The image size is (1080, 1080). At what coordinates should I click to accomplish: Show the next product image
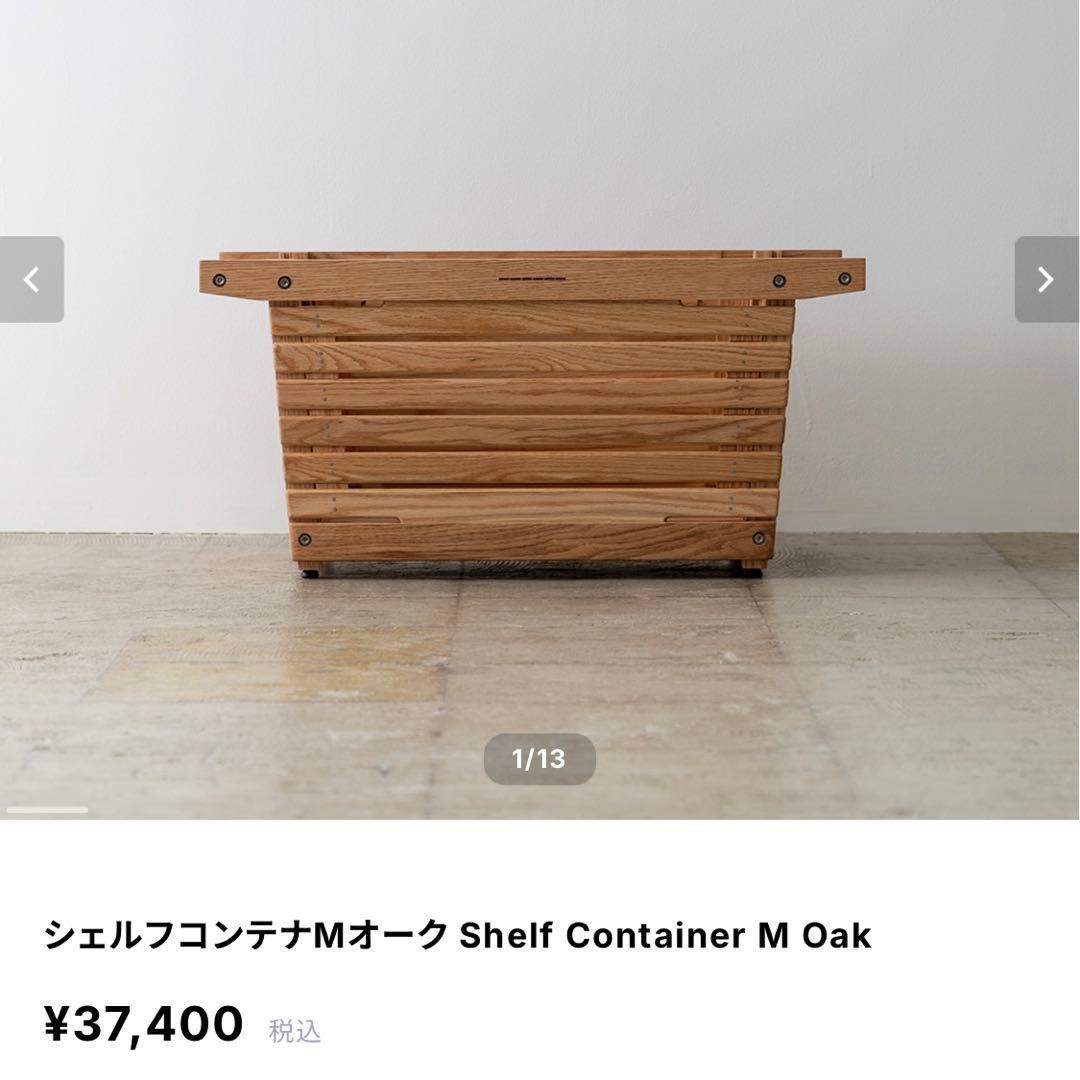coord(1046,279)
